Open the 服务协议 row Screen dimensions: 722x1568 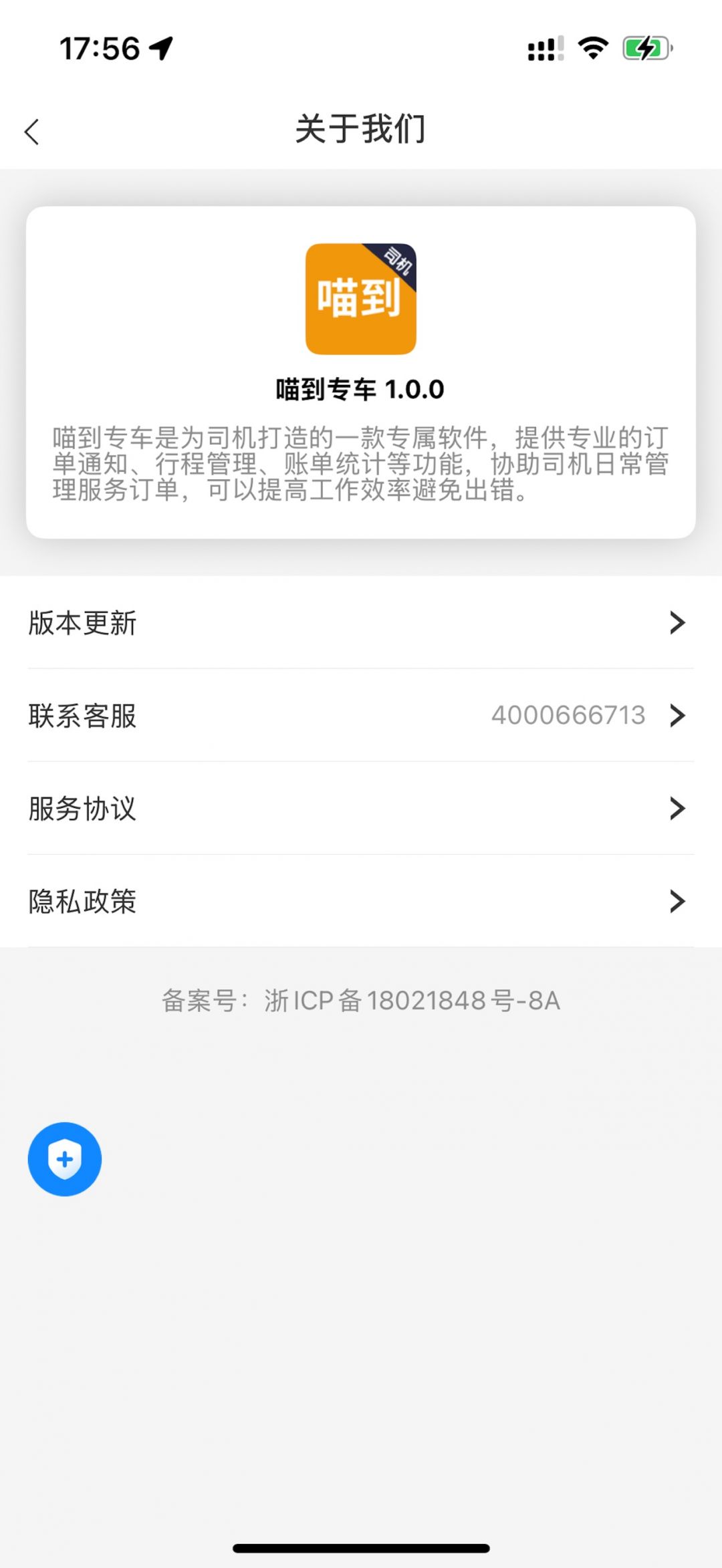pyautogui.click(x=361, y=809)
